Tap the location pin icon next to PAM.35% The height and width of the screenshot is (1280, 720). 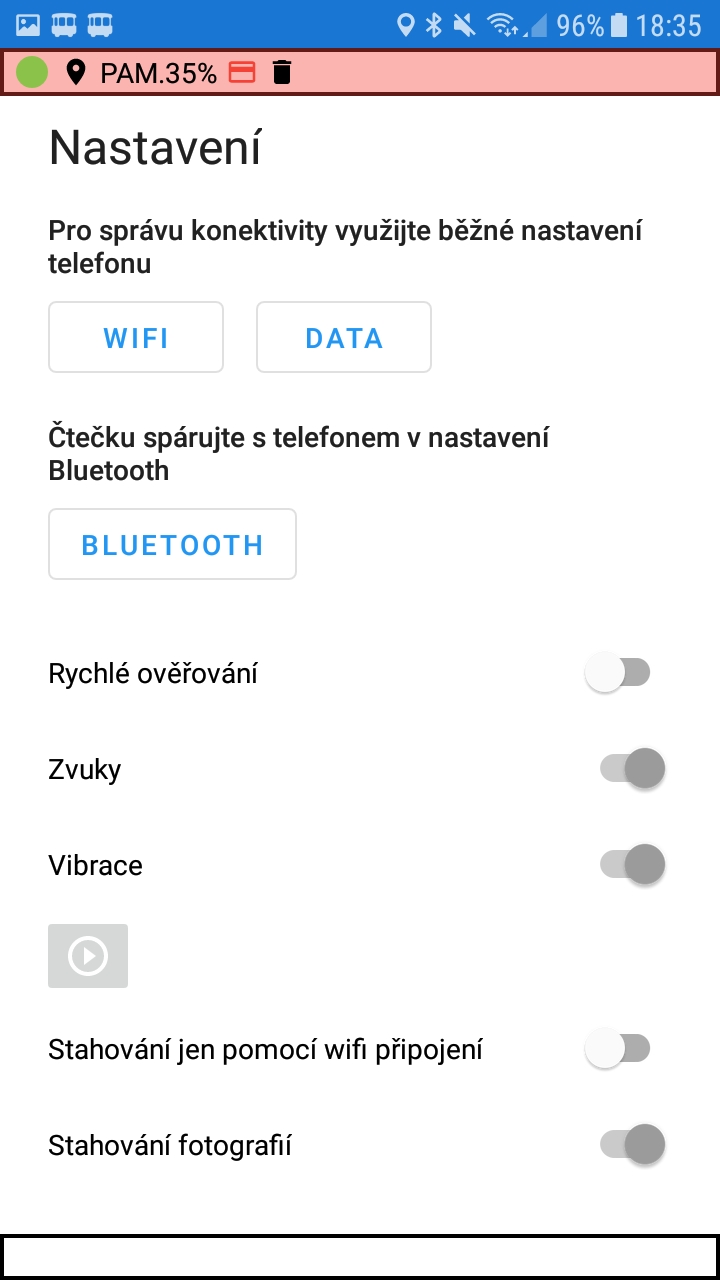75,72
